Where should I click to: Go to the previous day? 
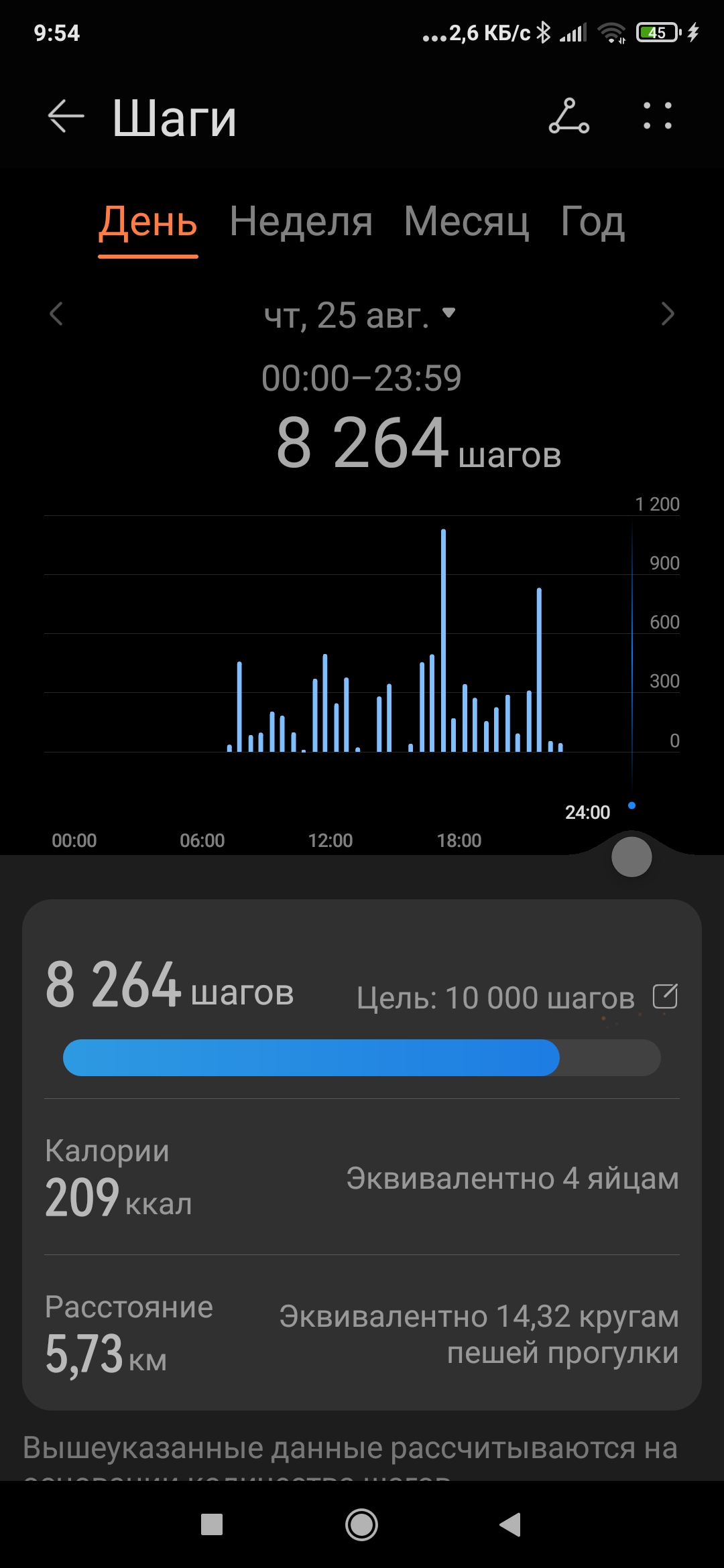pos(56,314)
